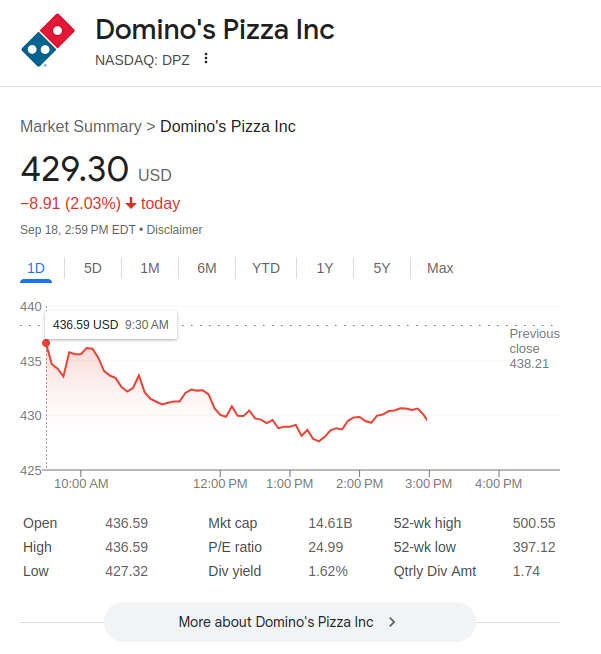Open More about Domino's Pizza Inc
This screenshot has height=654, width=601.
[288, 622]
